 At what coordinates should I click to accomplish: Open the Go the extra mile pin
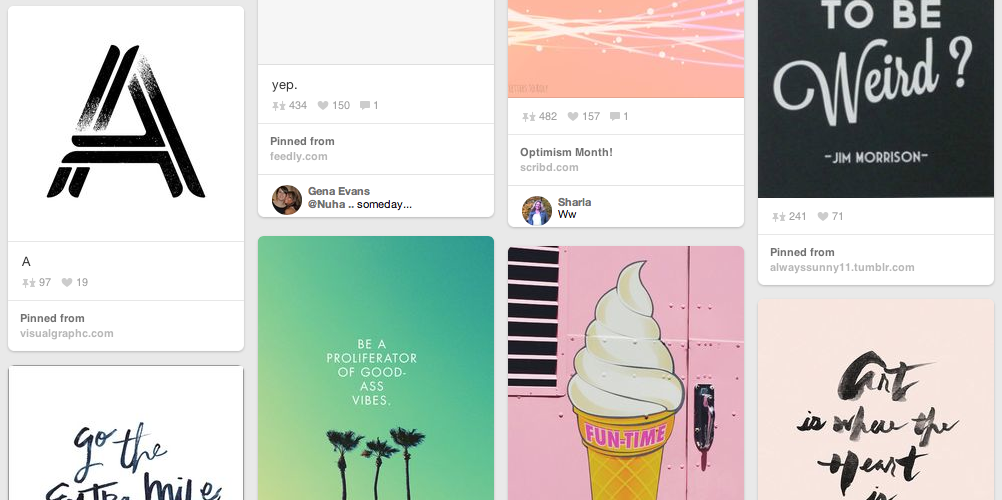(126, 435)
